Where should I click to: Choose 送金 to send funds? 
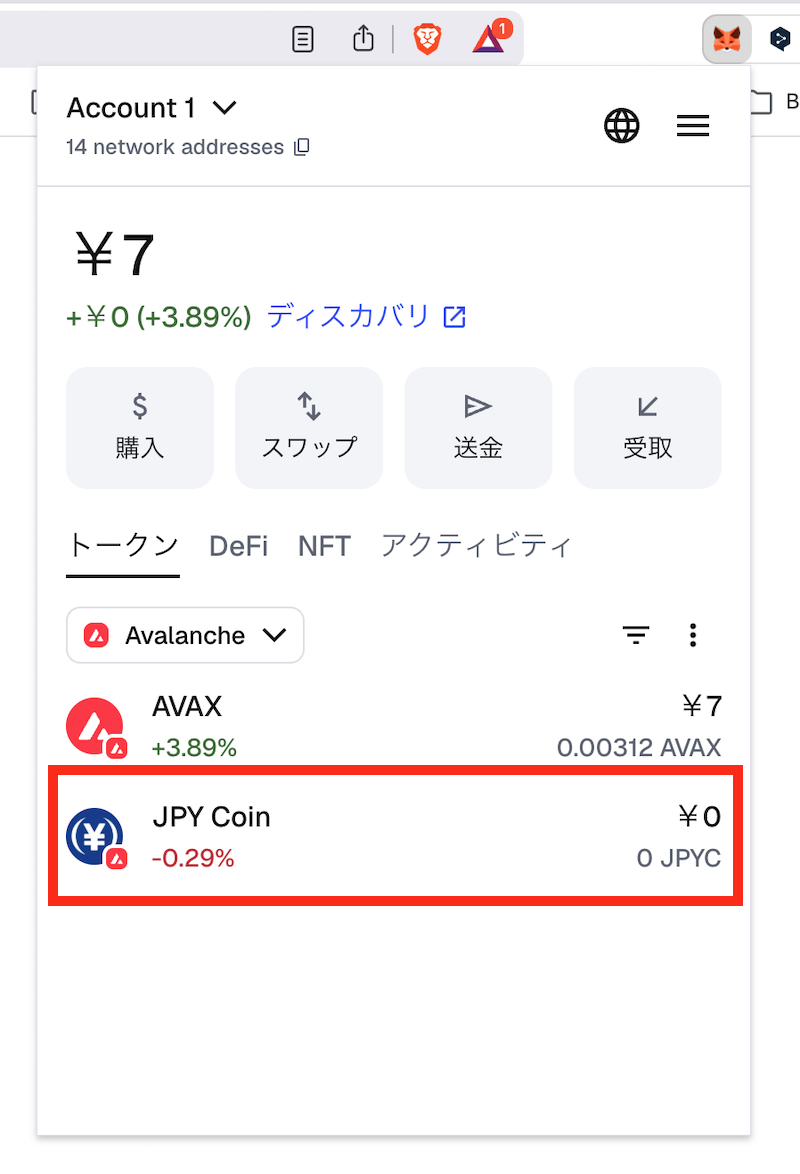(x=478, y=428)
